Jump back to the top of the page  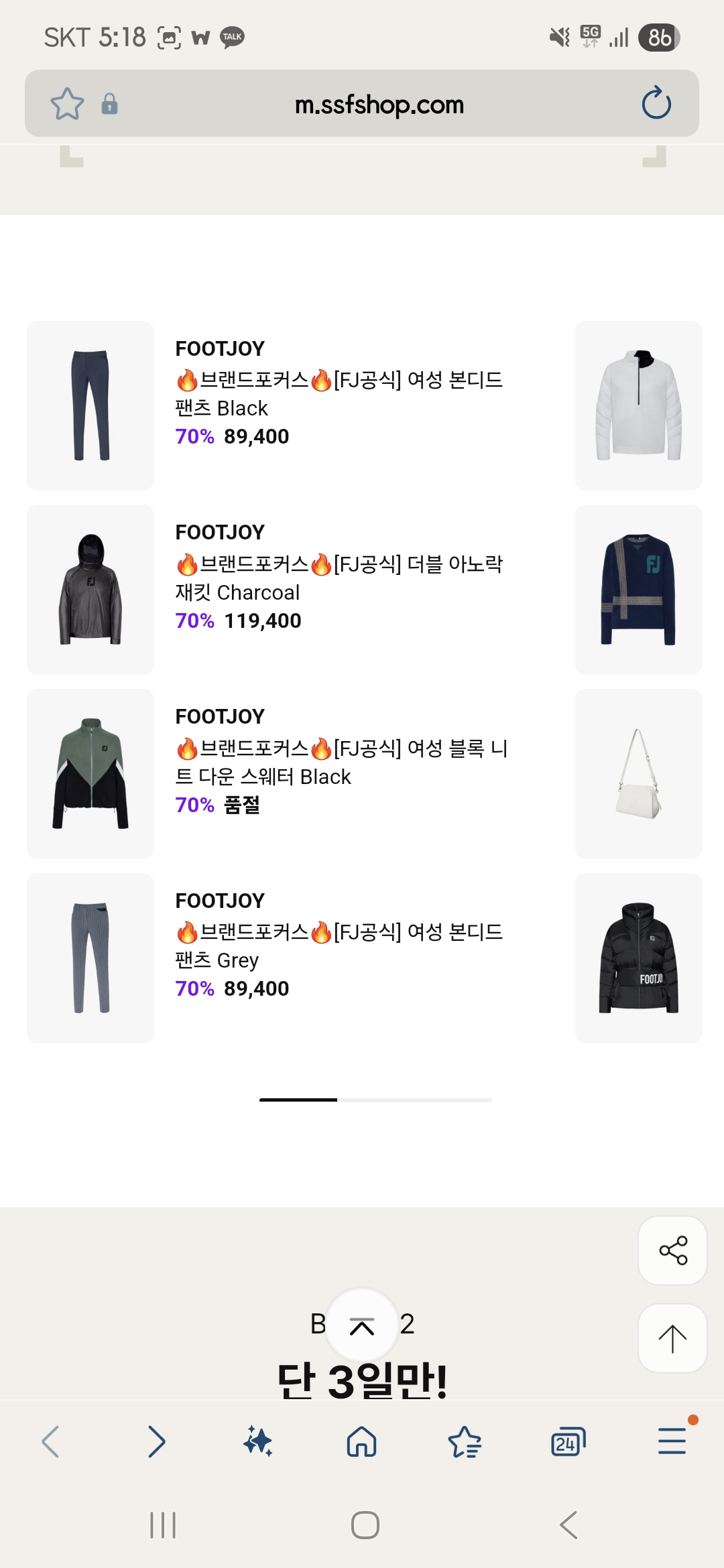tap(672, 1338)
